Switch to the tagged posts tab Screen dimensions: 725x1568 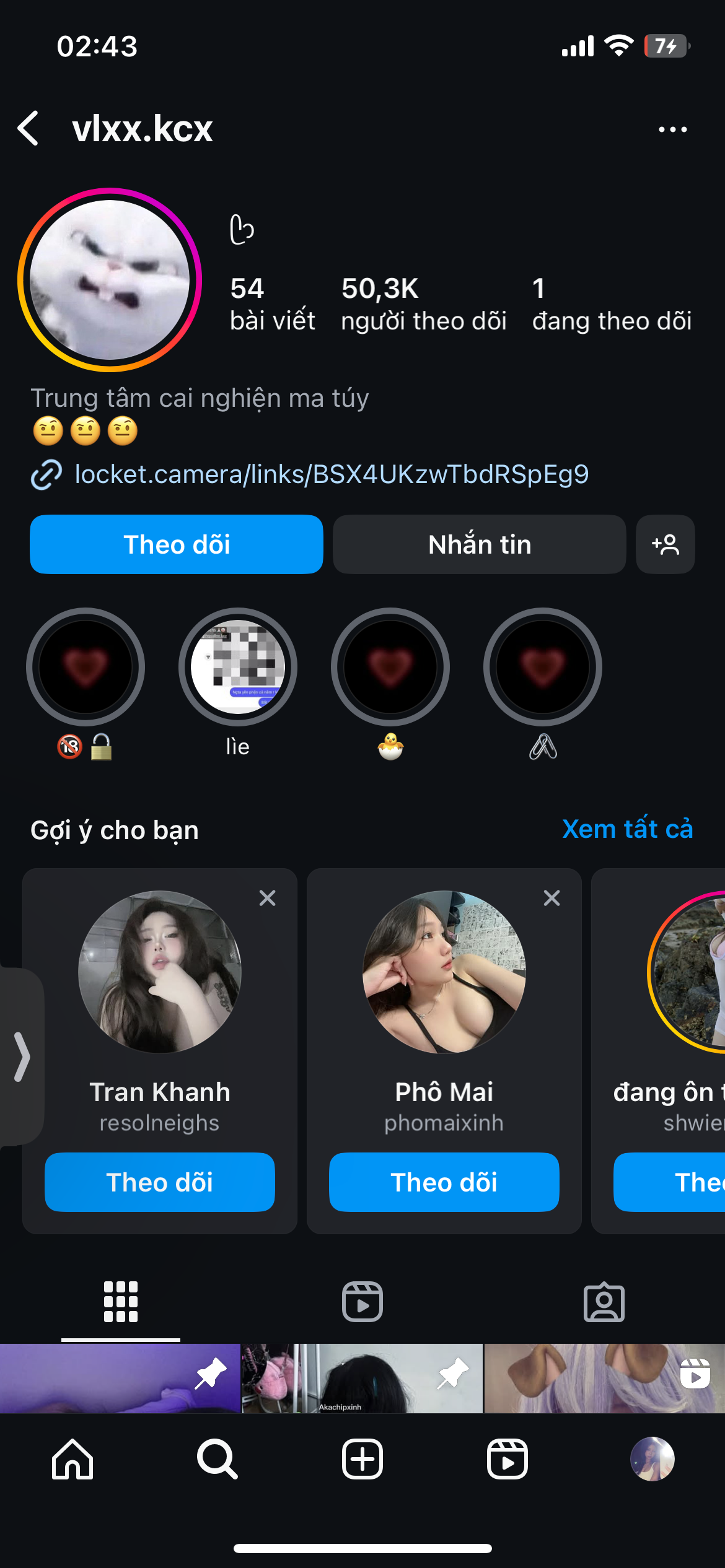point(604,1301)
